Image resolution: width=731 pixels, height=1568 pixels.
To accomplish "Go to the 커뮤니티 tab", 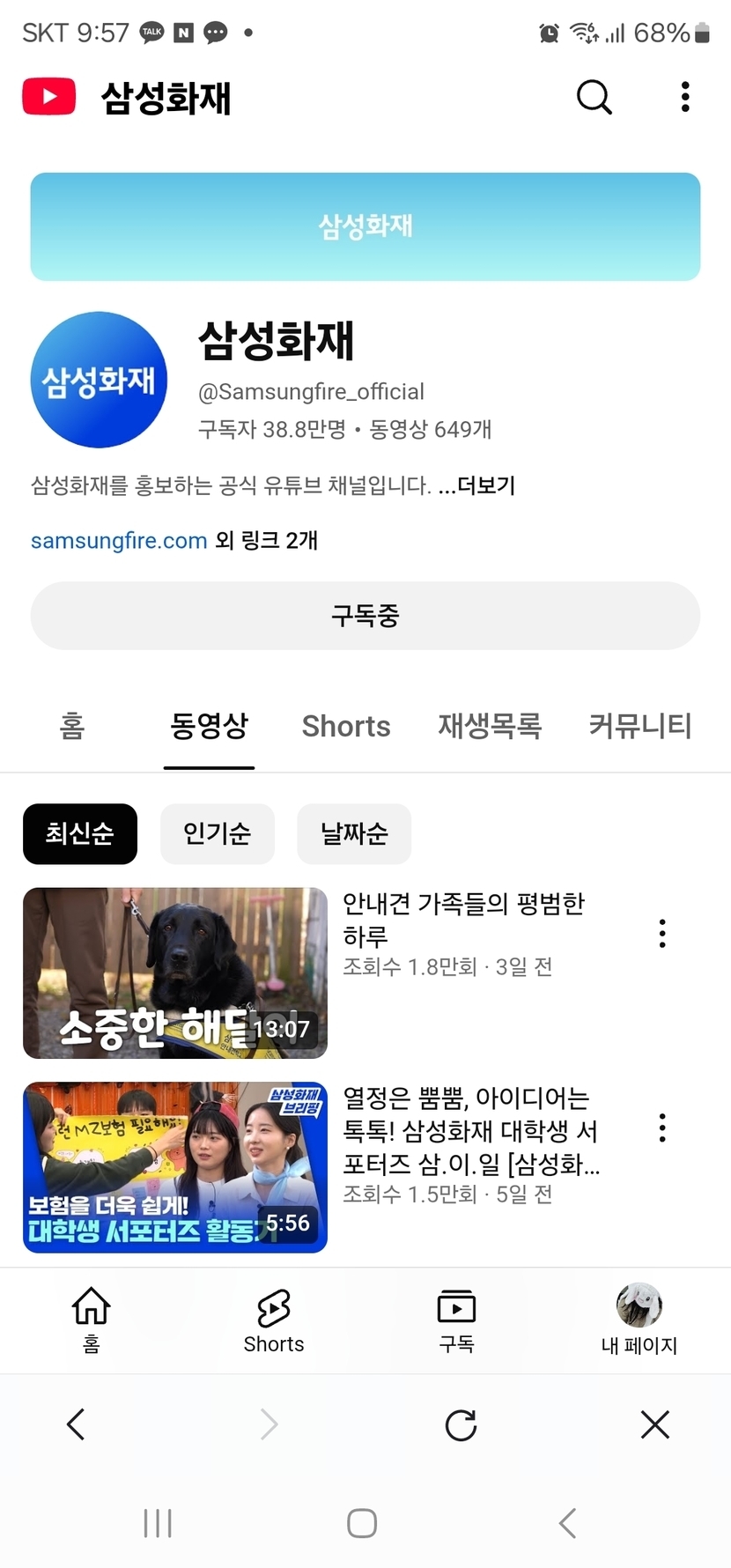I will click(640, 727).
